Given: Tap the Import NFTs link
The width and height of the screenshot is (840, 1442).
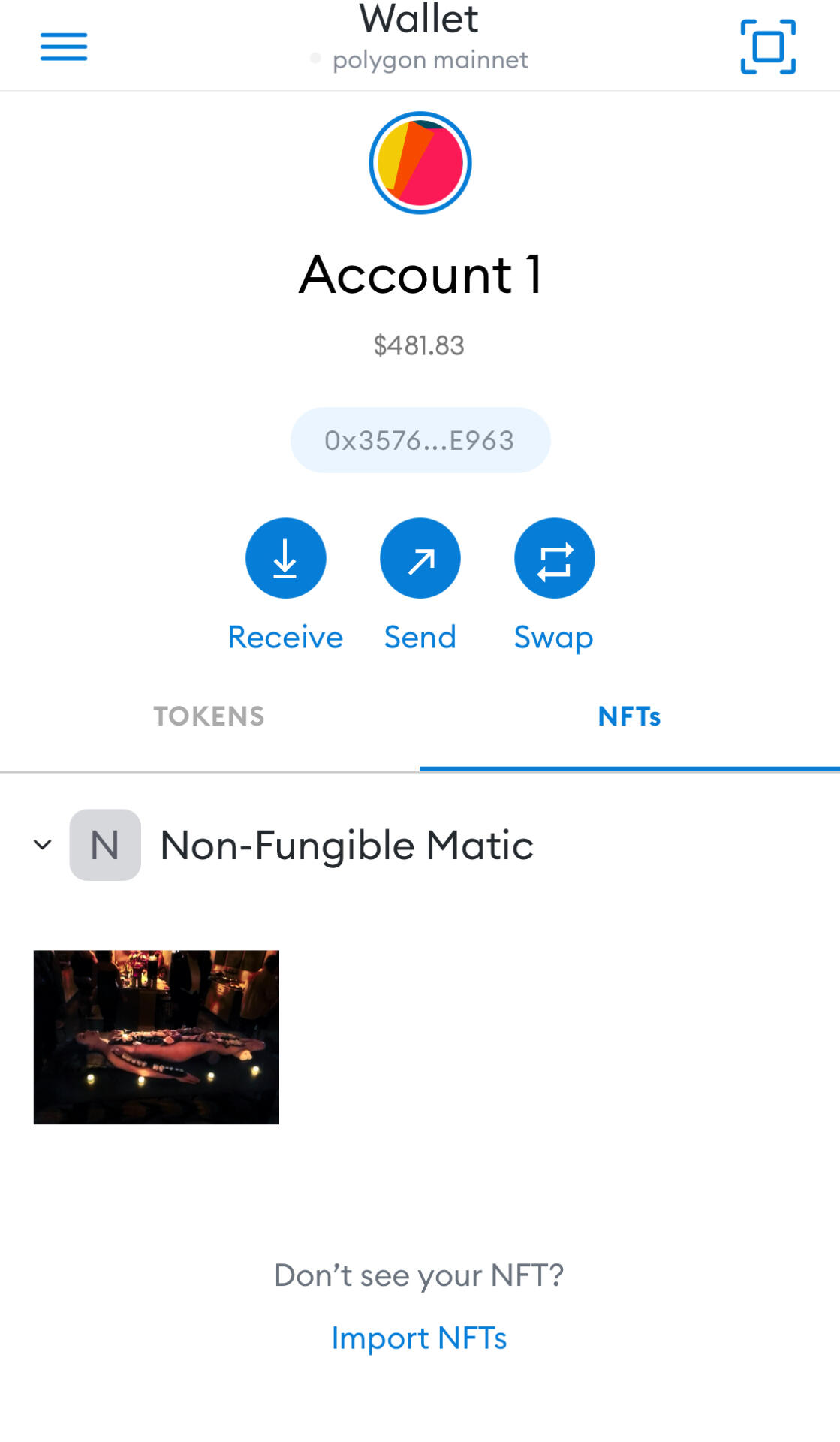Looking at the screenshot, I should coord(419,1338).
